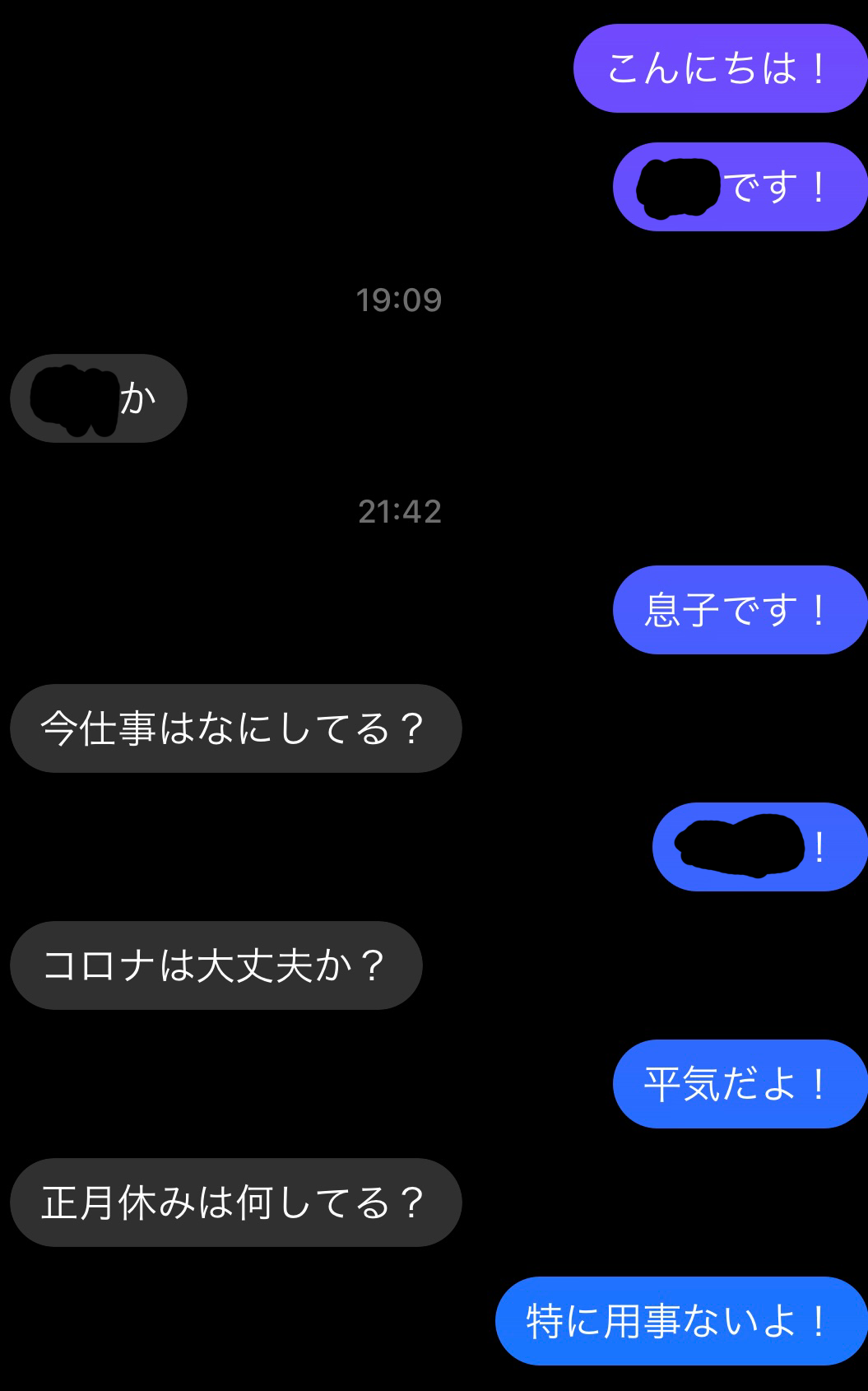Viewport: 868px width, 1391px height.
Task: Tap the 特に用事ないよ！ message bubble
Action: tap(681, 1321)
